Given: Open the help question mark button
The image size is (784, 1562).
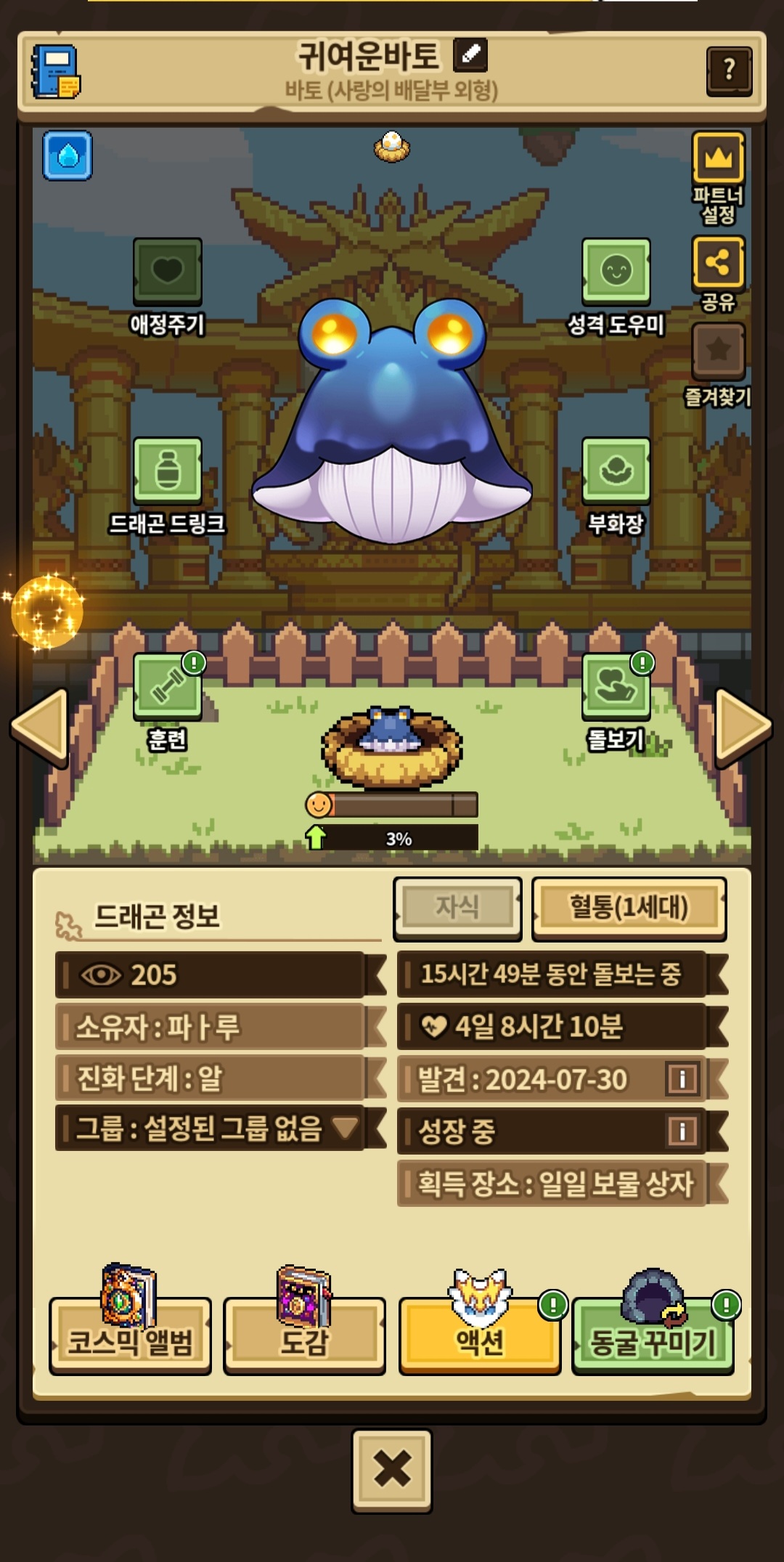Looking at the screenshot, I should pos(729,70).
